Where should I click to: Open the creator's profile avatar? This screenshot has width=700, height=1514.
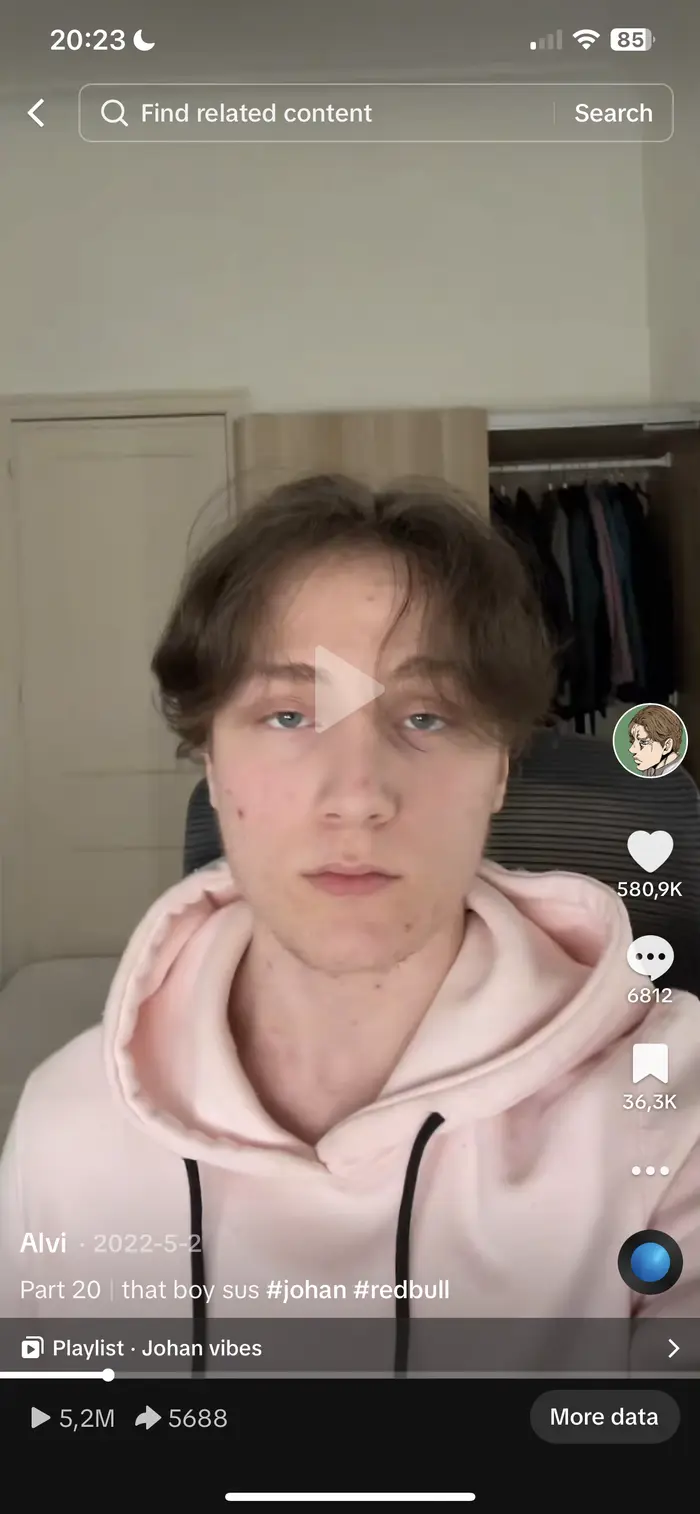click(650, 740)
